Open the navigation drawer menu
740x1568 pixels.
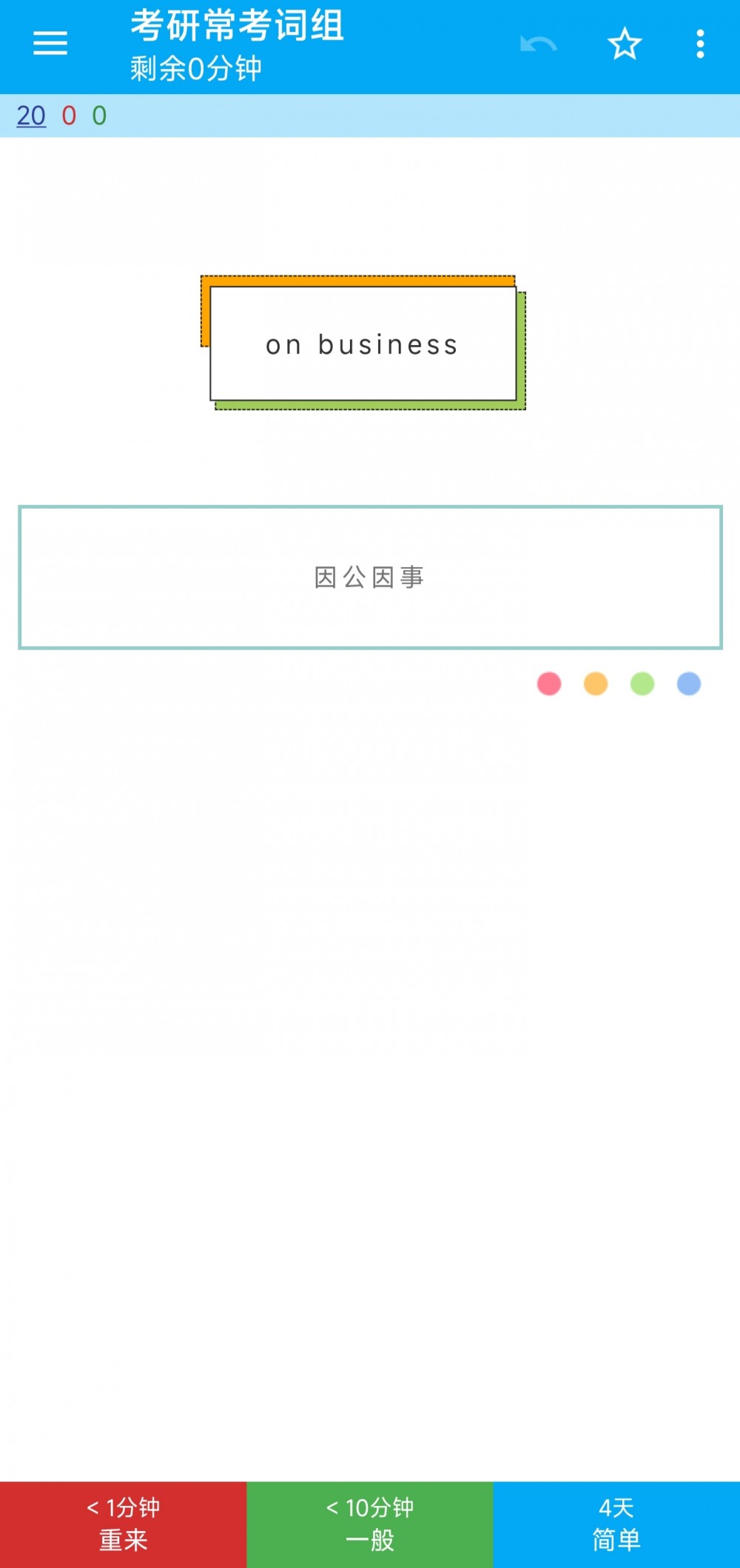coord(50,44)
